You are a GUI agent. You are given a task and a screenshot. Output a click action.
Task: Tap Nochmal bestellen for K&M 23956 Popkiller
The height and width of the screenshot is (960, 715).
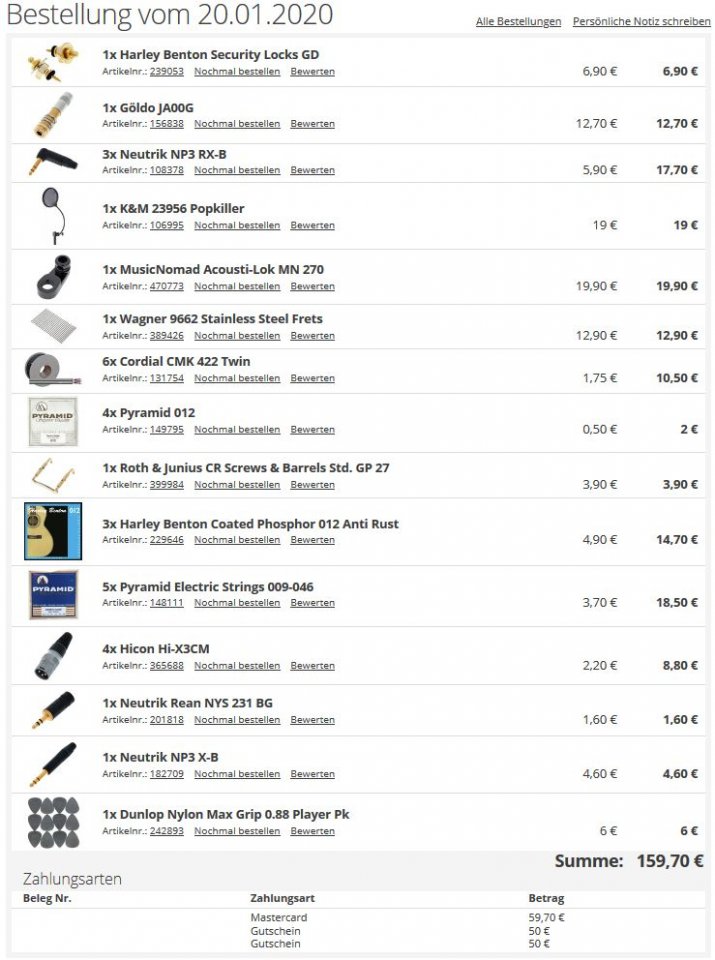click(237, 226)
